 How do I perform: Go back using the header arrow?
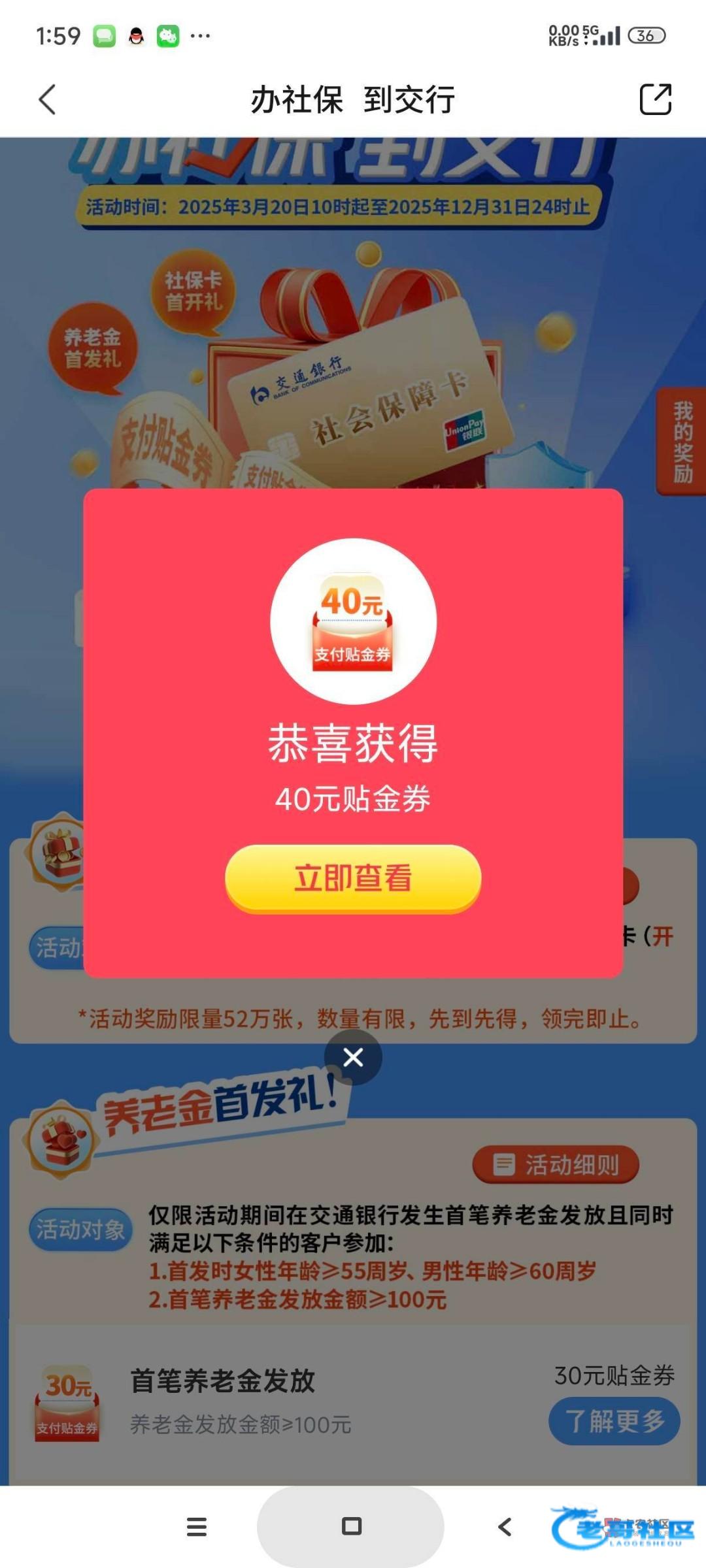tap(47, 99)
